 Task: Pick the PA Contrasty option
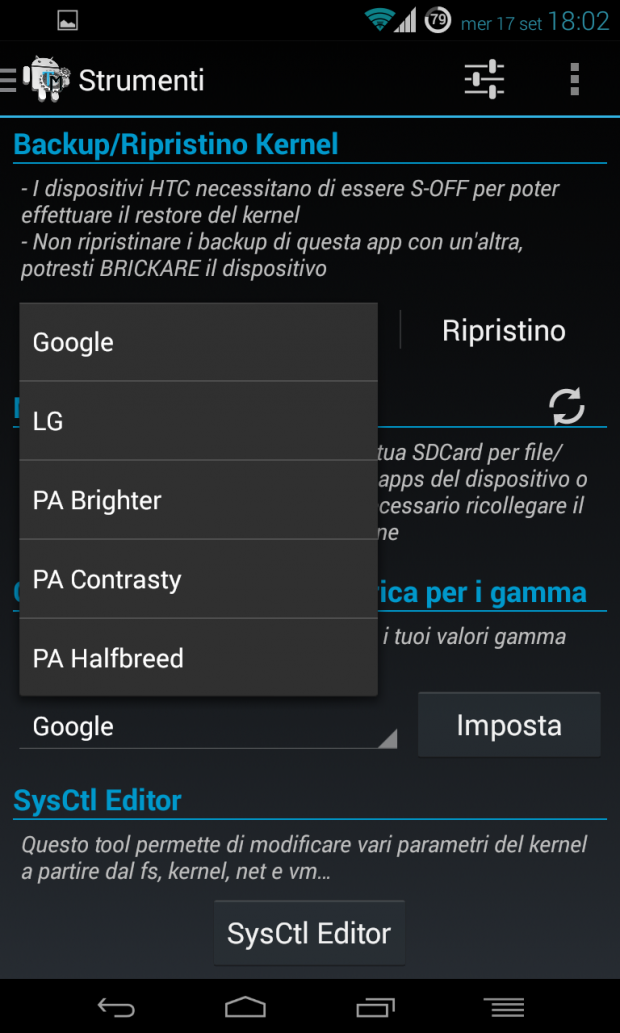(198, 579)
